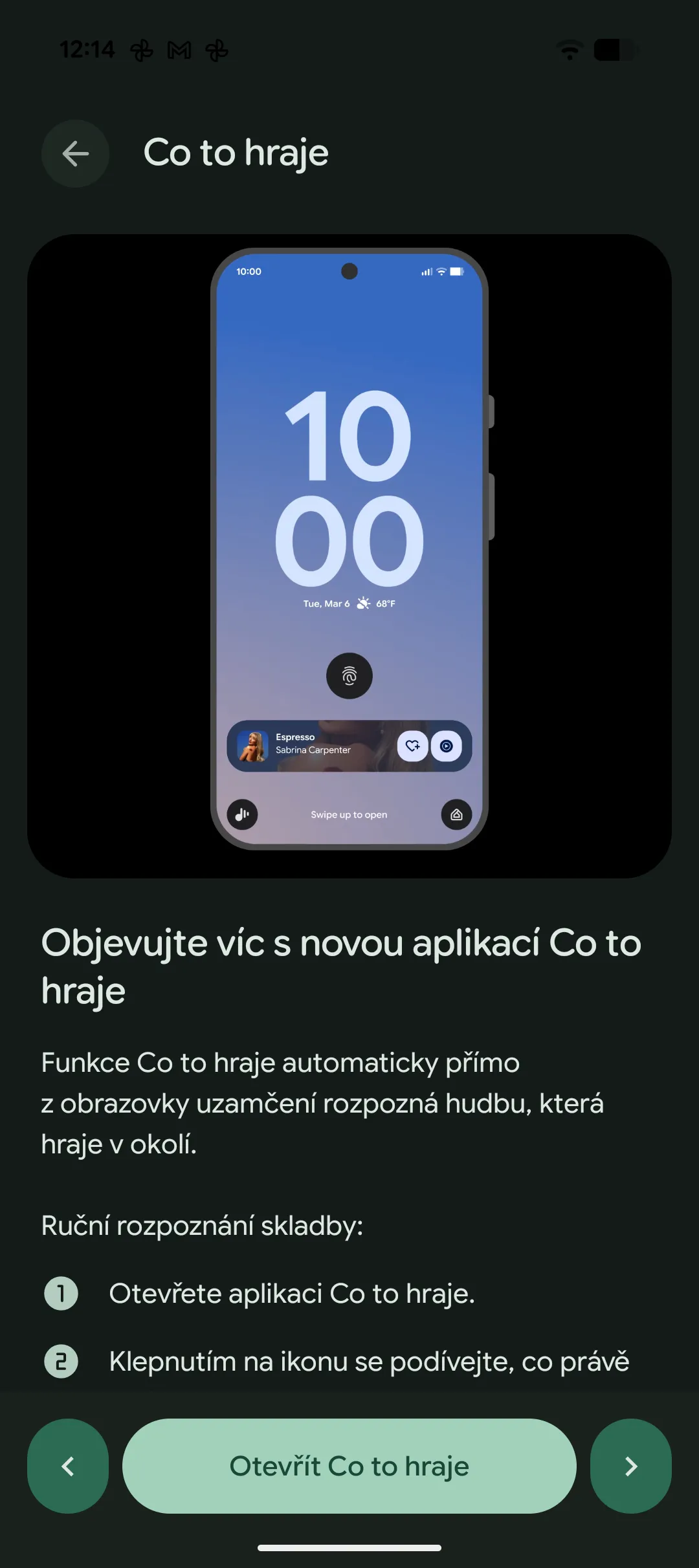Viewport: 699px width, 1568px height.
Task: Go back using the top arrow
Action: [x=75, y=154]
